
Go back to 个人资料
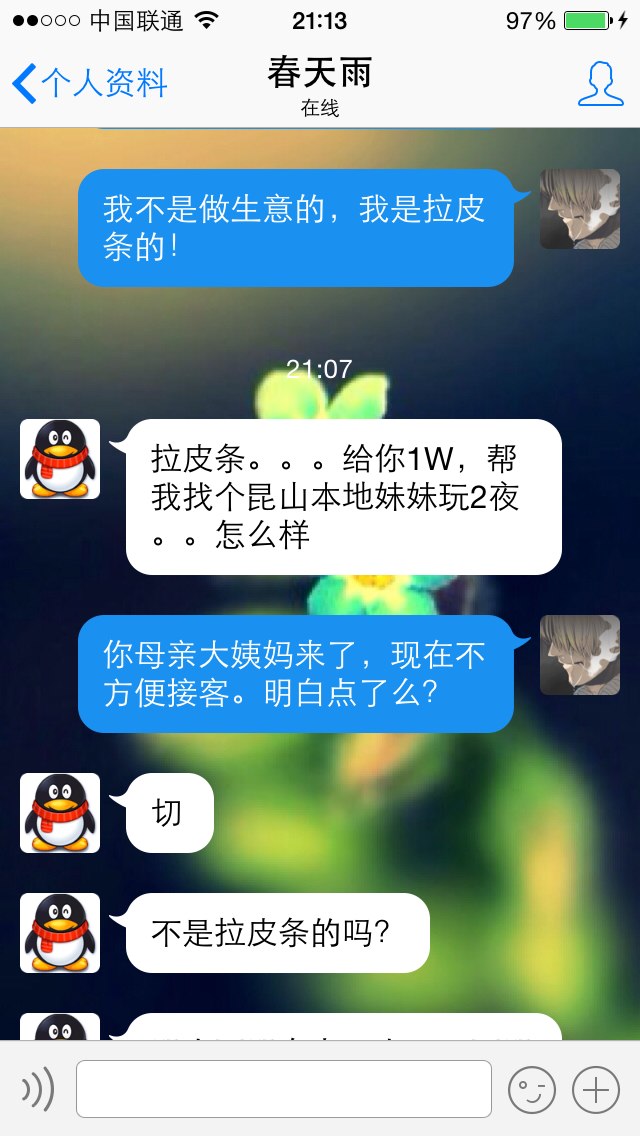click(x=90, y=83)
